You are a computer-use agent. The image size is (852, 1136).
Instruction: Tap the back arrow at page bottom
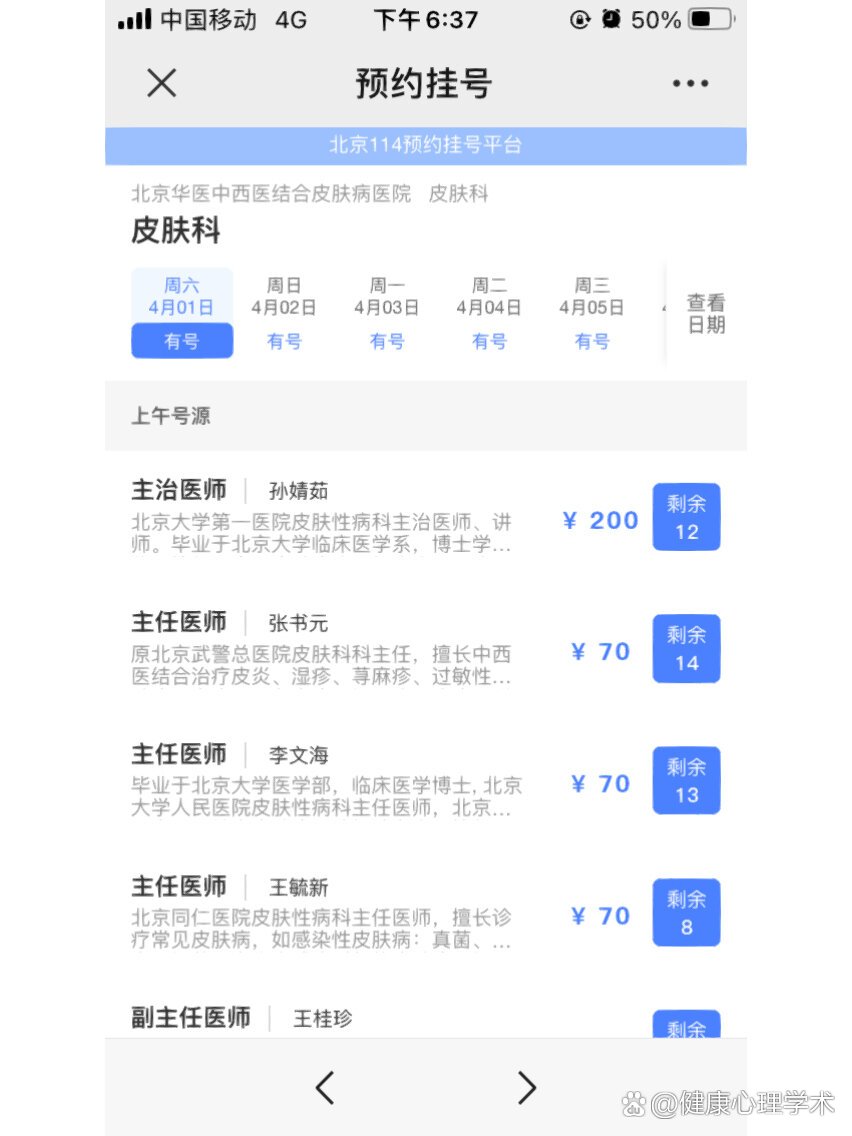pyautogui.click(x=324, y=1090)
